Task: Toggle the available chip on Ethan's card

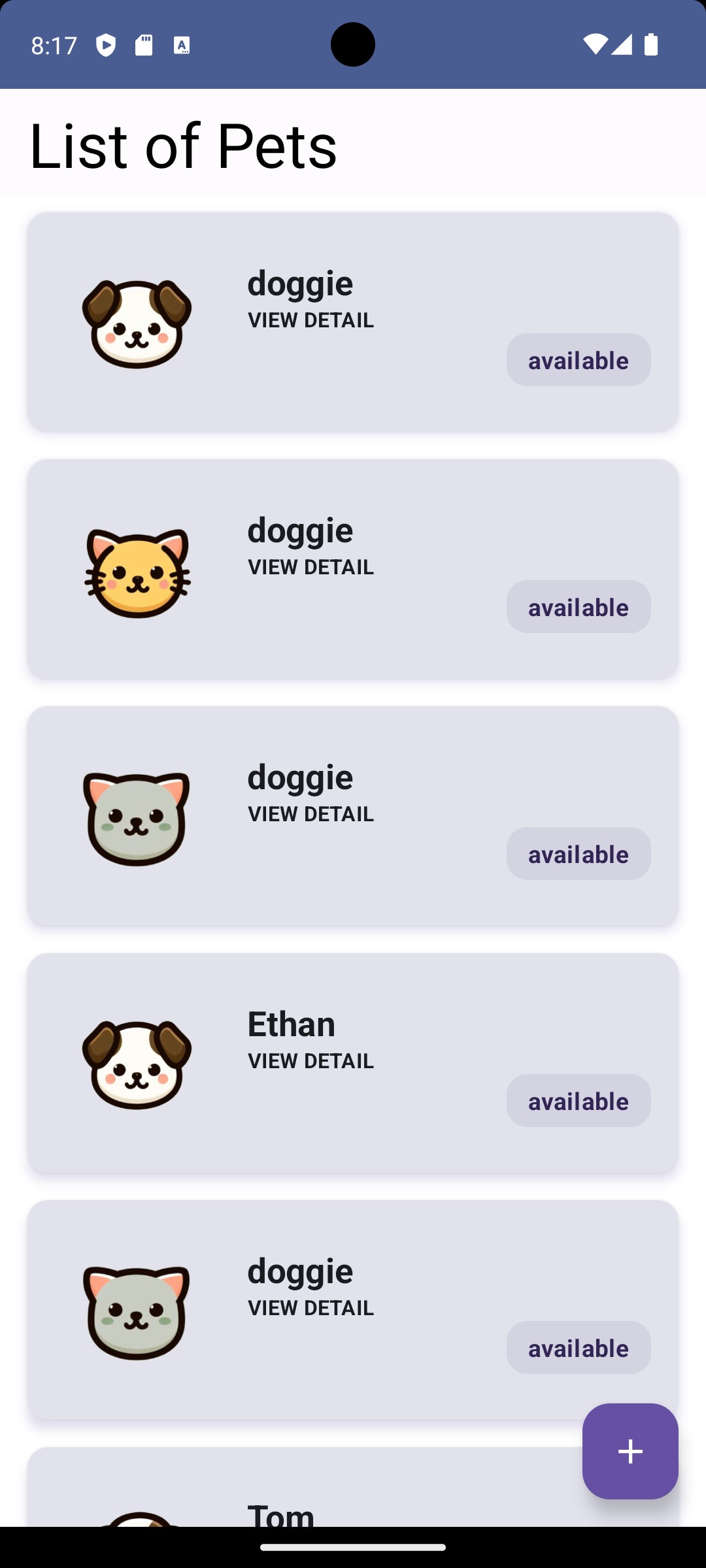Action: [x=578, y=1101]
